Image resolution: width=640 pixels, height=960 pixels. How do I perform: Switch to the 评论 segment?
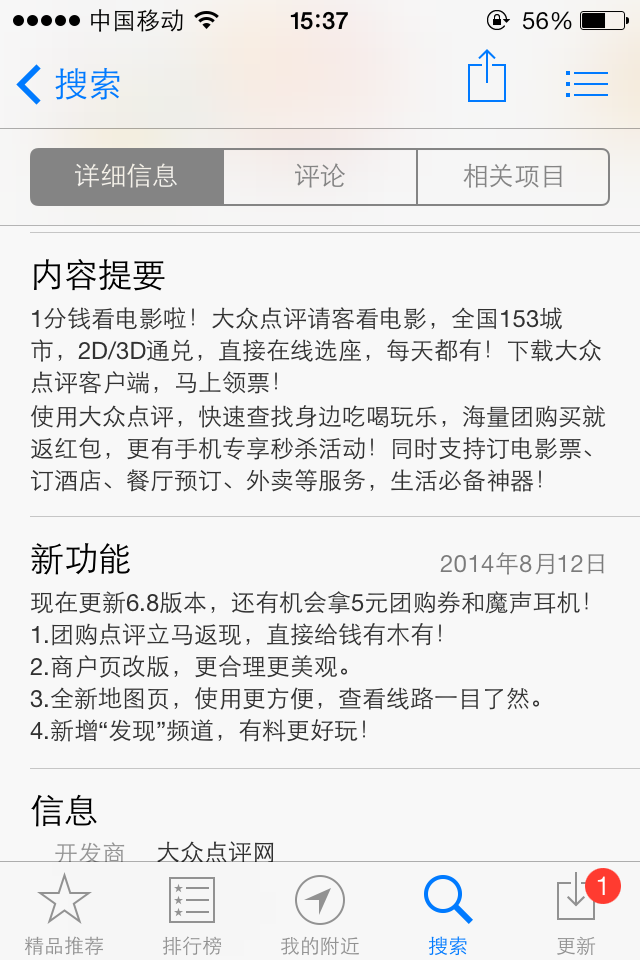[320, 177]
